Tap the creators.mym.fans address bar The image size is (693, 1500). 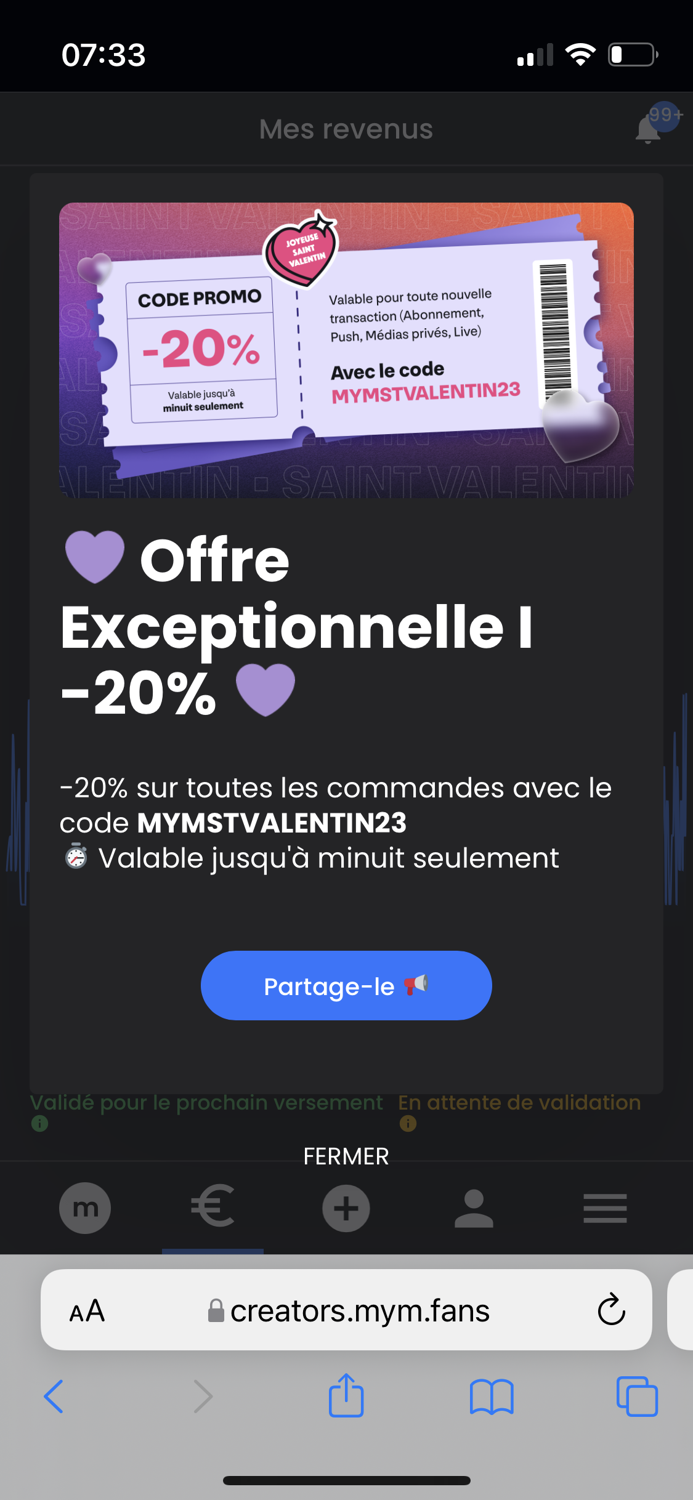pos(347,1310)
